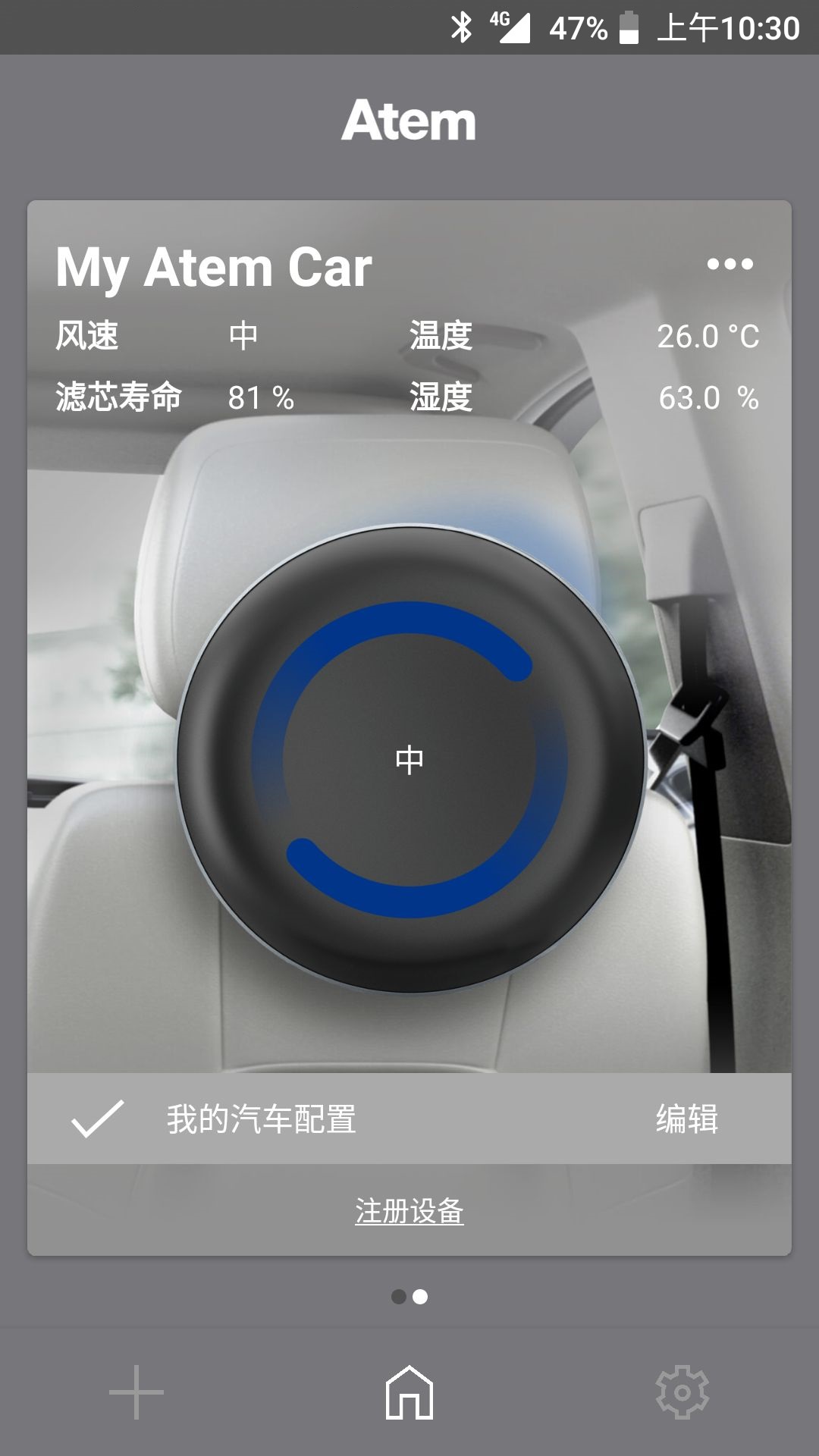Open the three-dot menu on My Atem Car

tap(730, 264)
